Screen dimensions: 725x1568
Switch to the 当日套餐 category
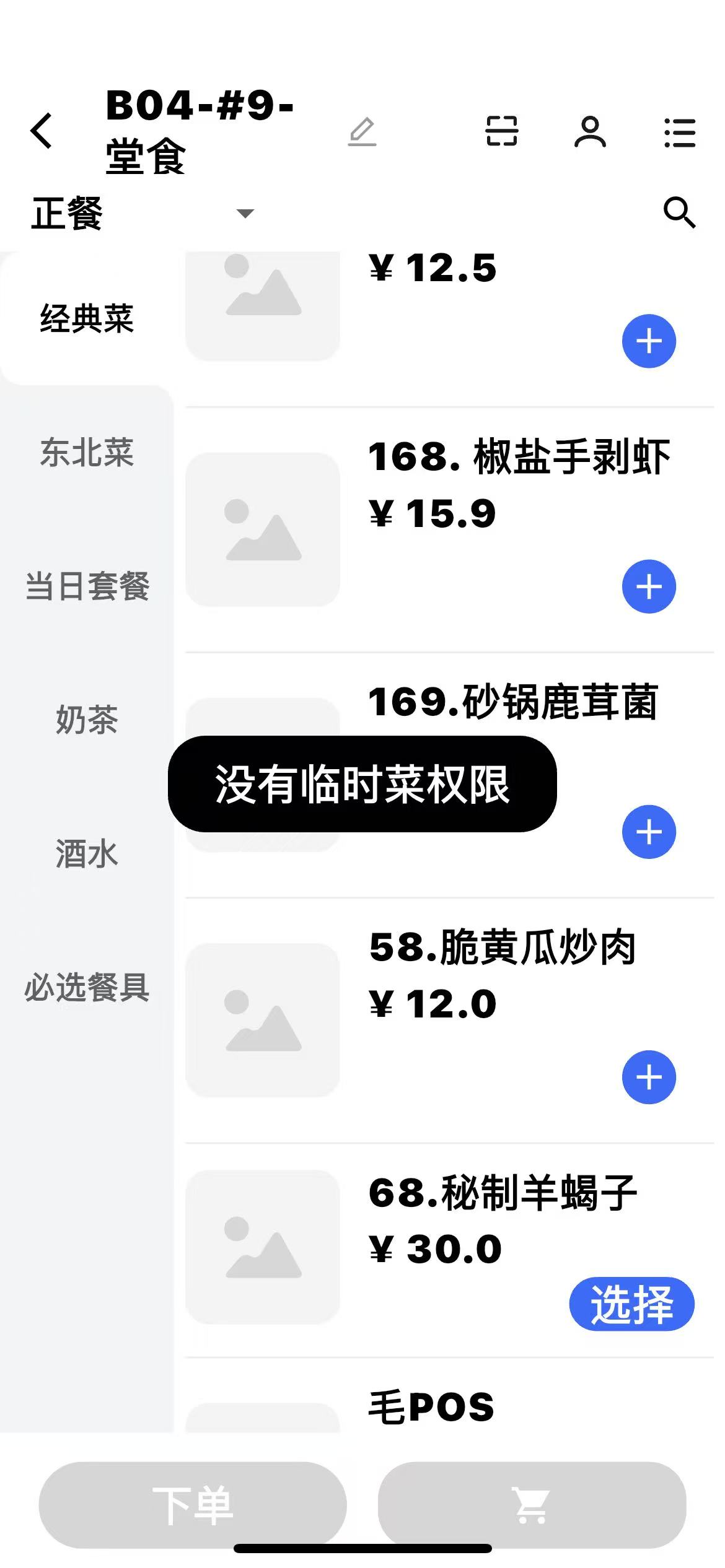87,586
